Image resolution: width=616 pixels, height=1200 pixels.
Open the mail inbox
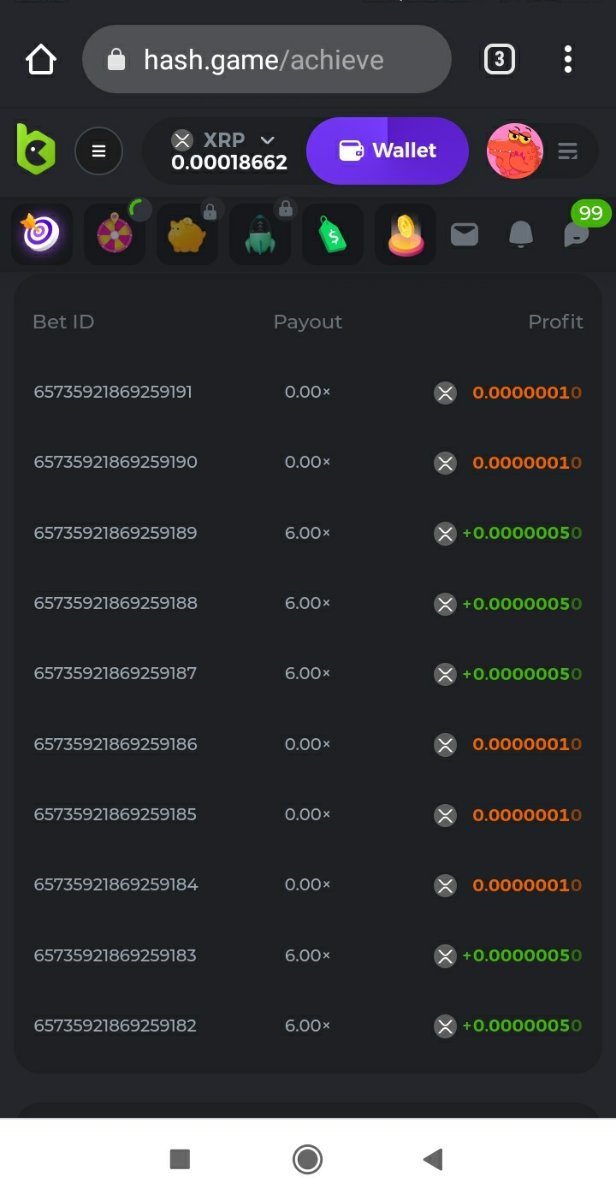coord(464,235)
